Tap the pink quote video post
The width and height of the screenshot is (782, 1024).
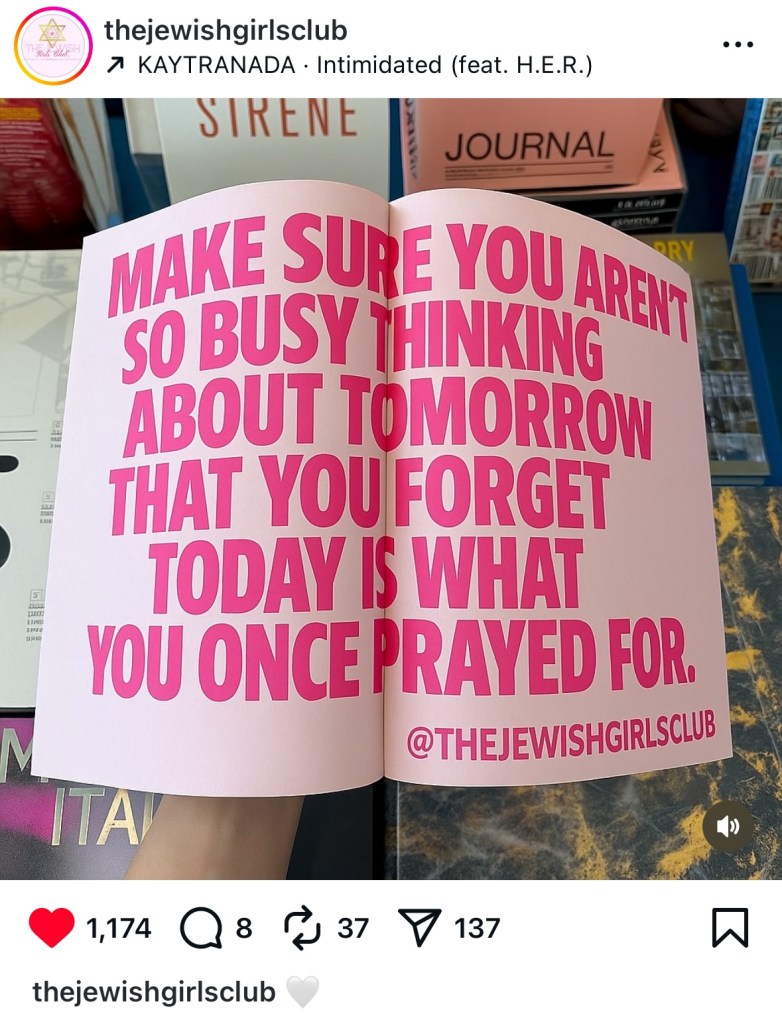[390, 480]
